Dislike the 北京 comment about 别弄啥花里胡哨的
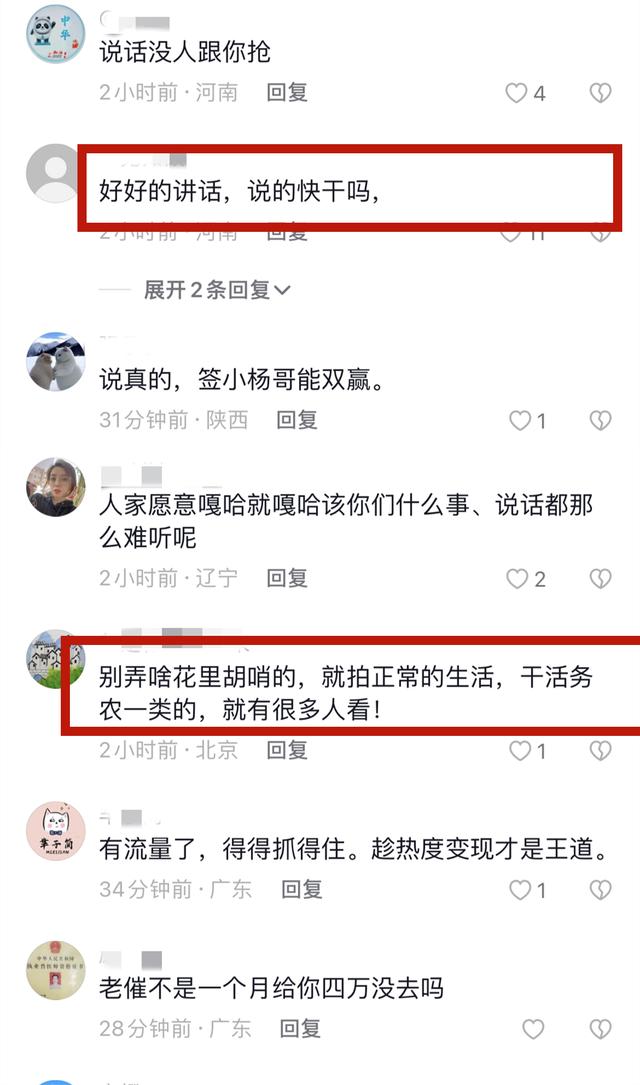Image resolution: width=640 pixels, height=1085 pixels. [x=599, y=751]
